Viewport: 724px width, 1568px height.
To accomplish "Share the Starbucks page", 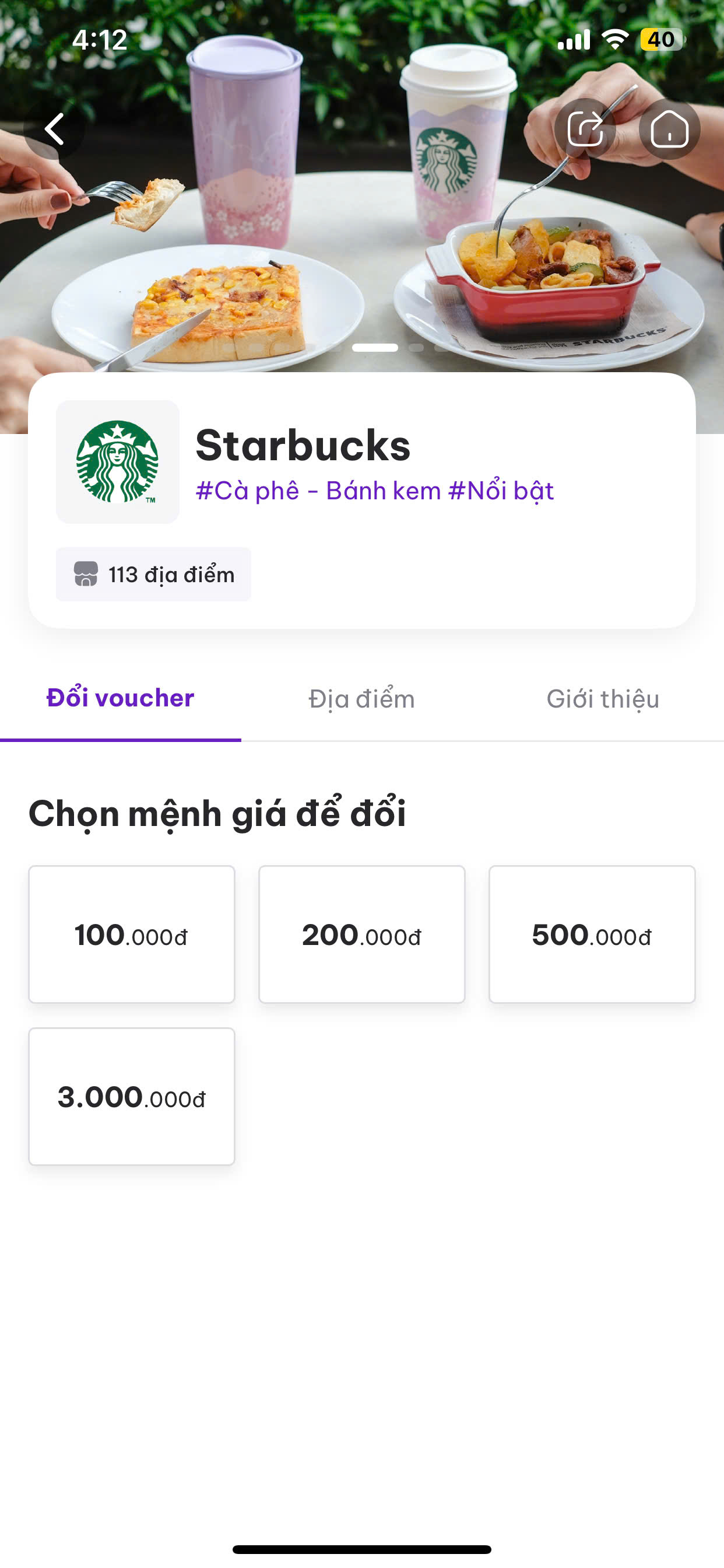I will 585,129.
